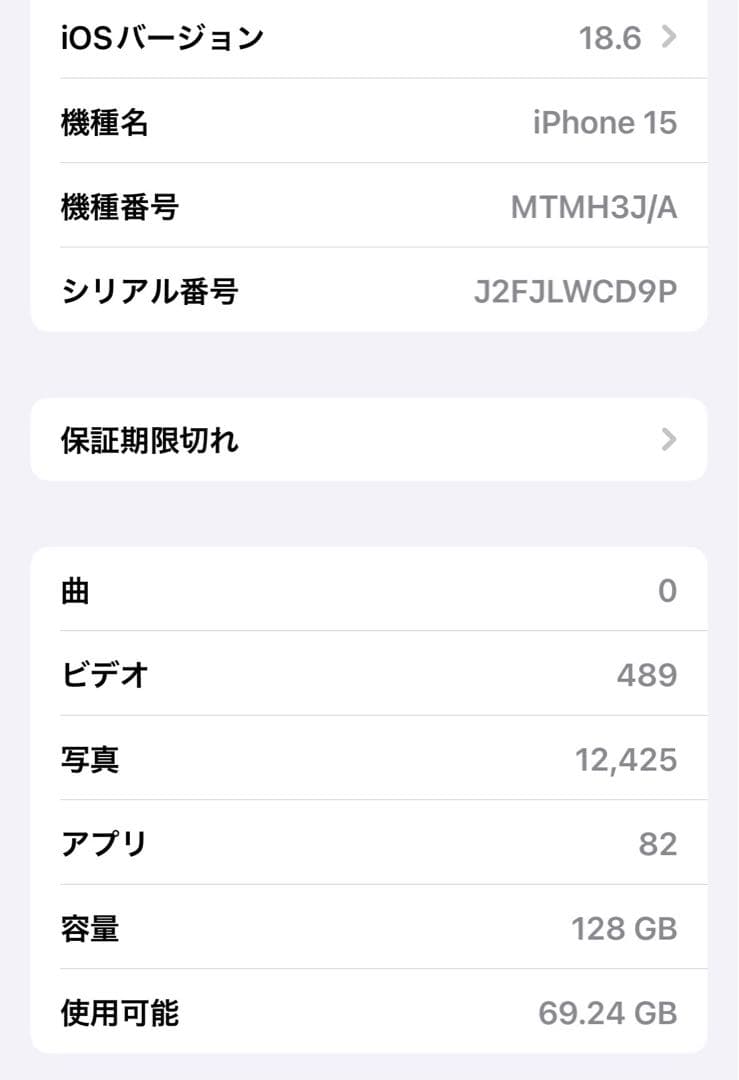Screen dimensions: 739x1080
Task: Tap the chevron beside 保証期限切れ
Action: click(x=672, y=439)
